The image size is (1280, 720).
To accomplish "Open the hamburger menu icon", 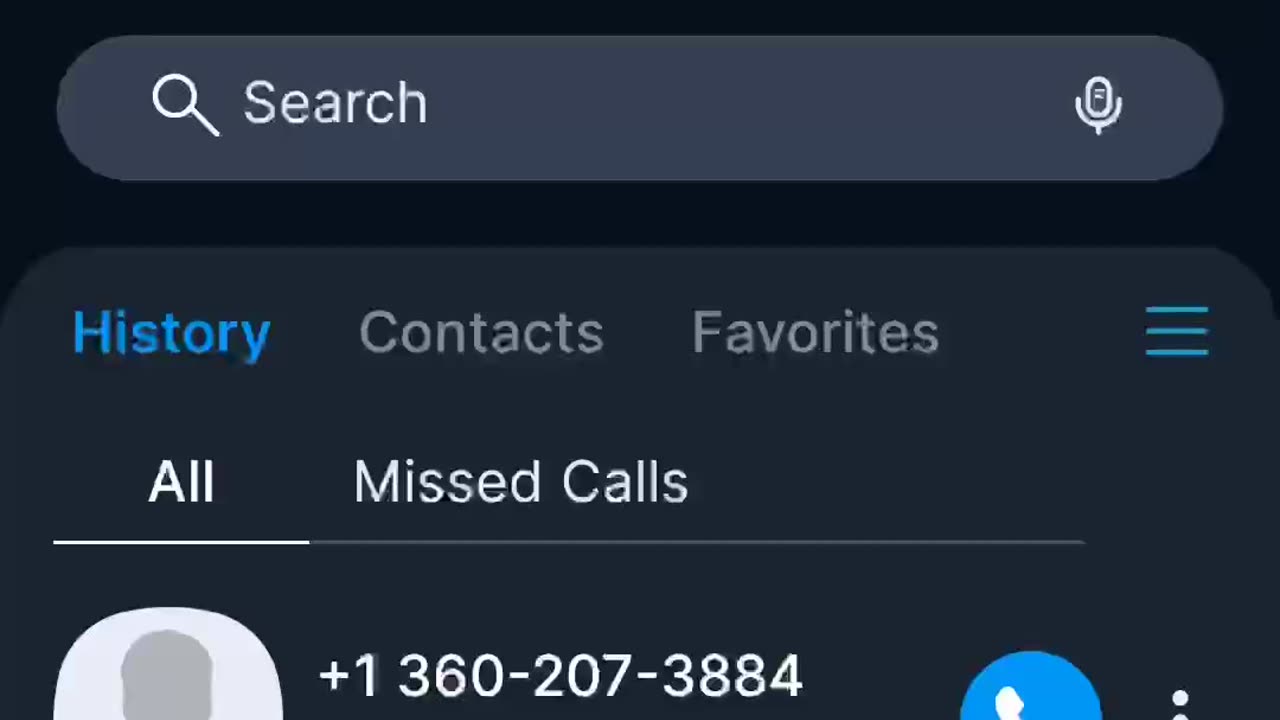I will (x=1176, y=332).
